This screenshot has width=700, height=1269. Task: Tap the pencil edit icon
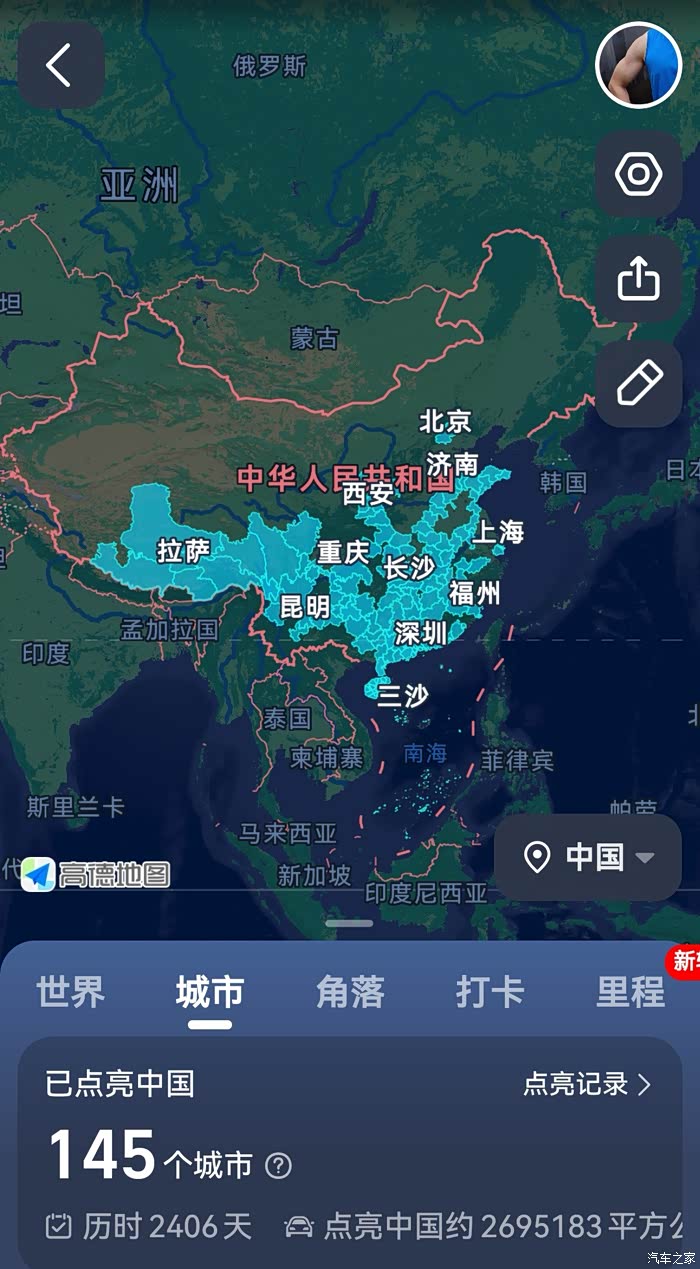(x=639, y=384)
